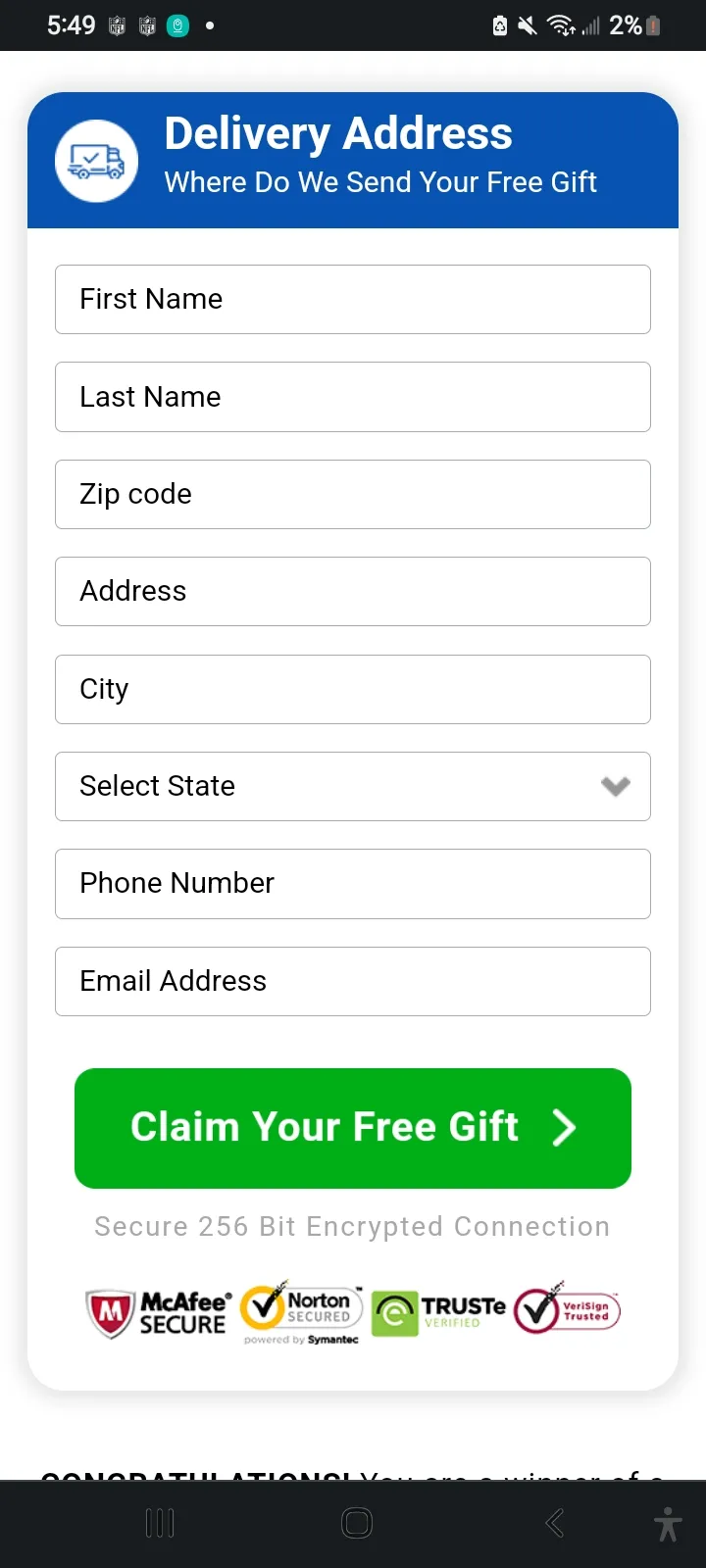The height and width of the screenshot is (1568, 706).
Task: Tap the First Name field
Action: coord(353,299)
